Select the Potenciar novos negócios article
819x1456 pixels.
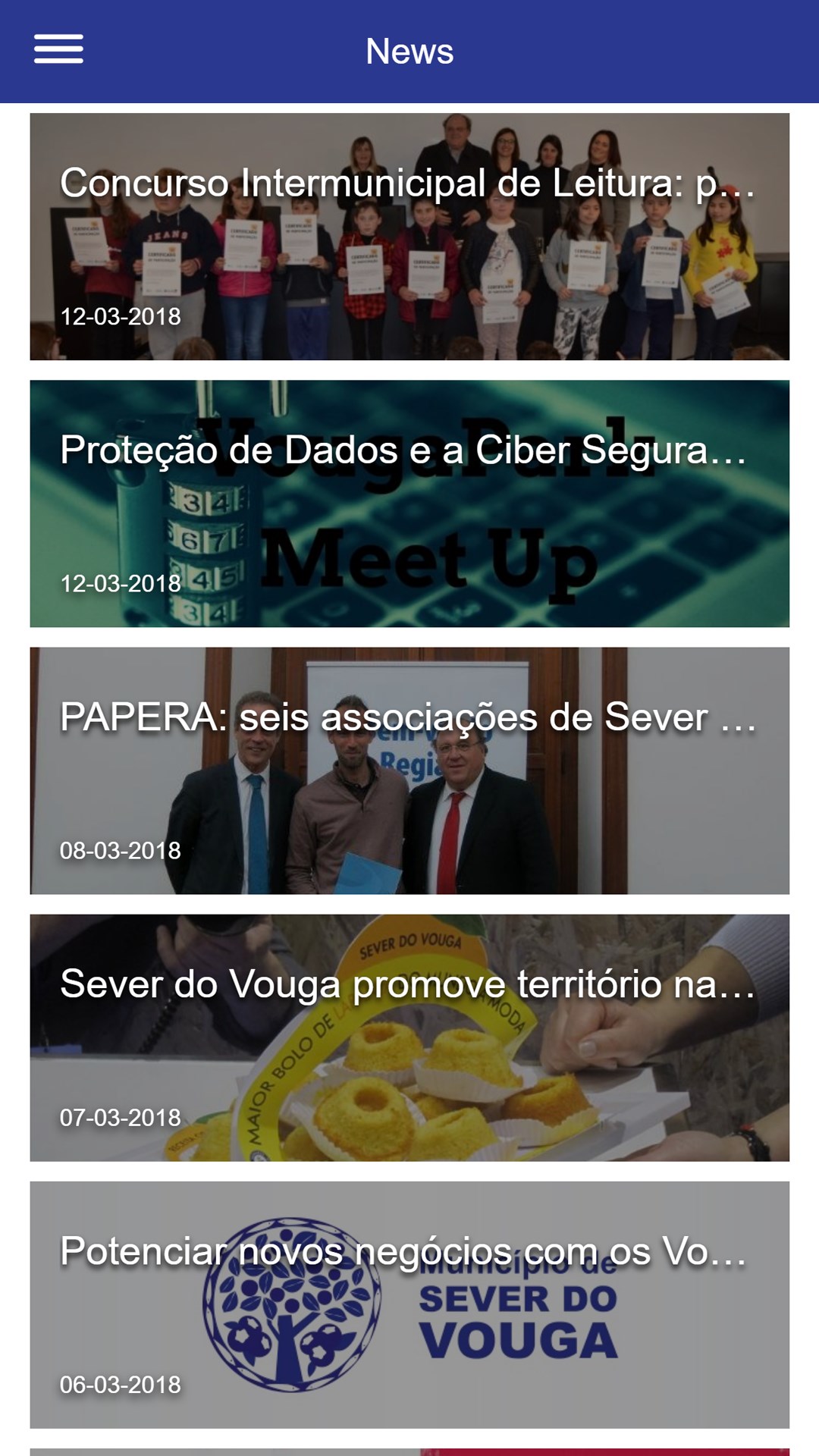pos(409,1304)
